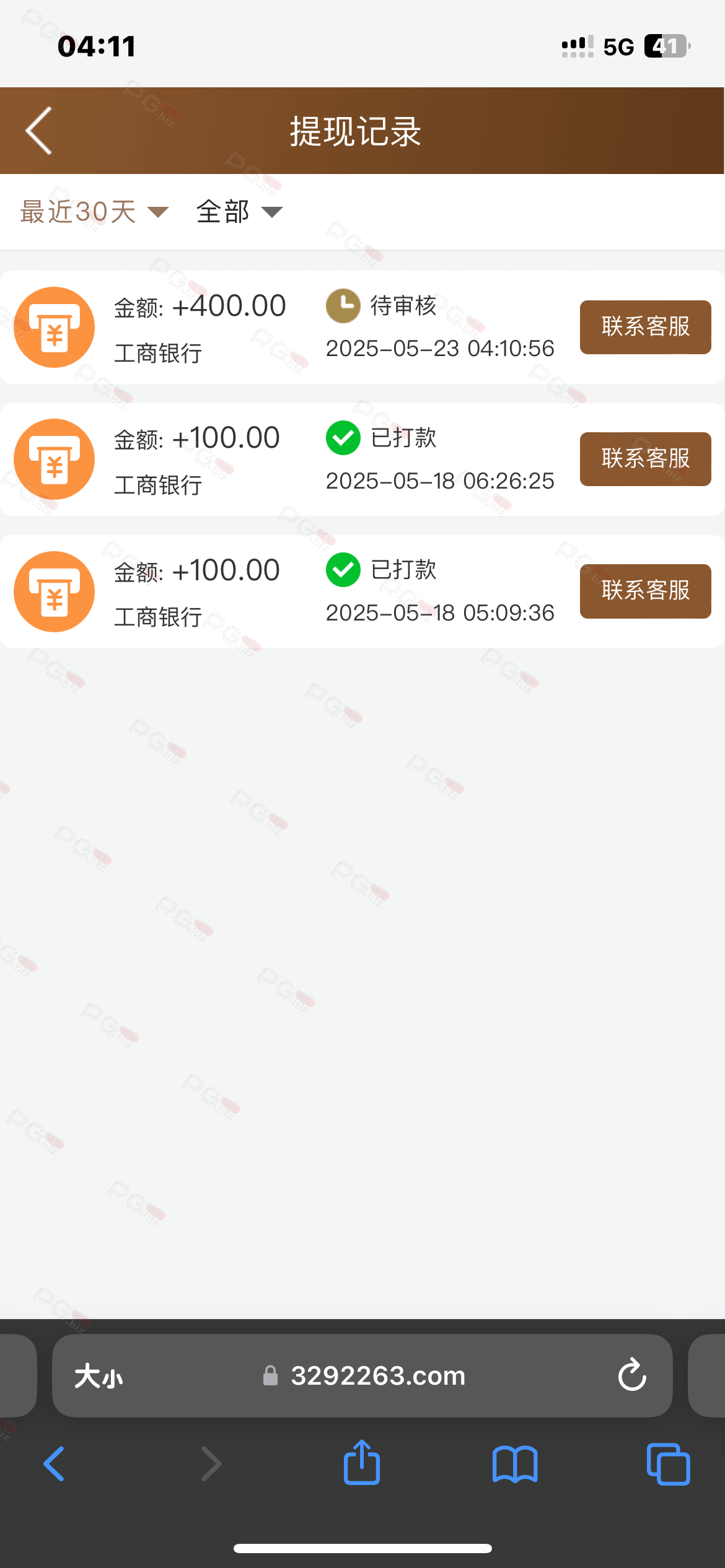Reload the 3292263.com page

632,1376
